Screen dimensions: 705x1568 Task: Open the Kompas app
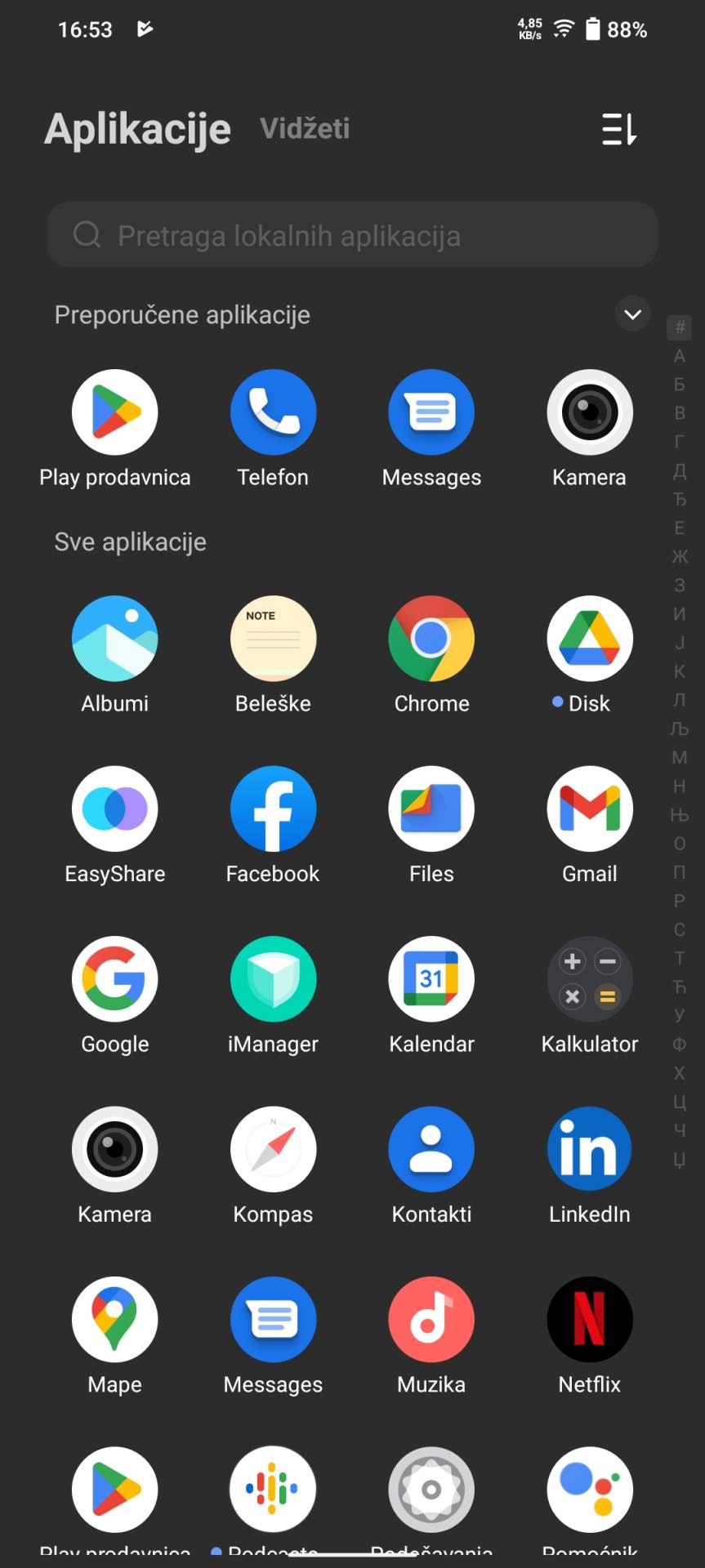tap(273, 1149)
